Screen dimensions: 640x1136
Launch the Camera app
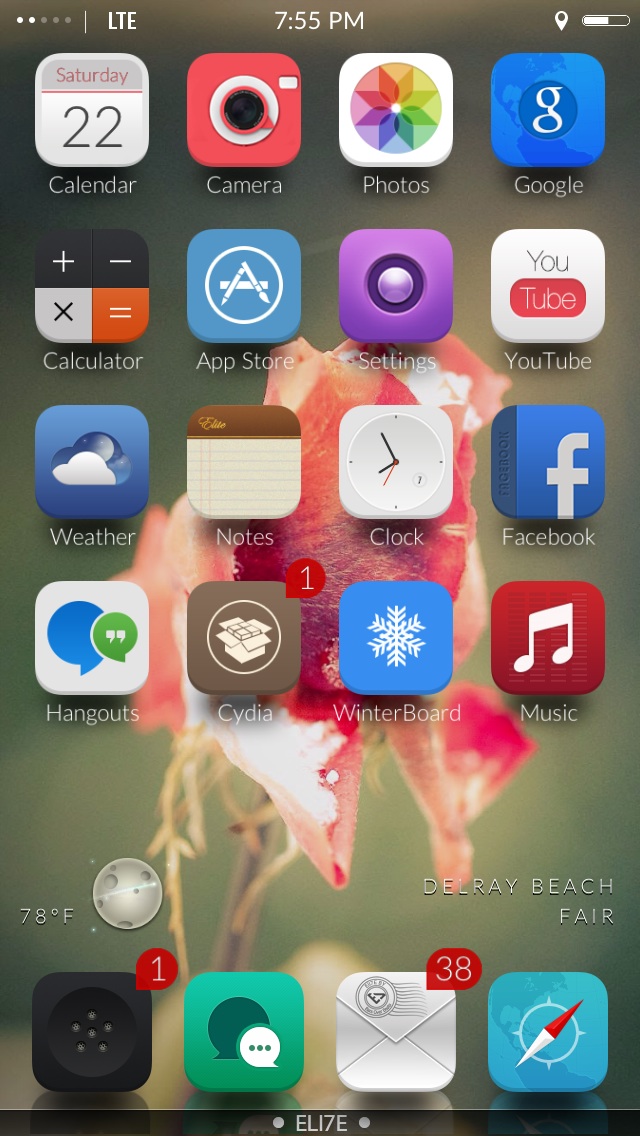244,110
